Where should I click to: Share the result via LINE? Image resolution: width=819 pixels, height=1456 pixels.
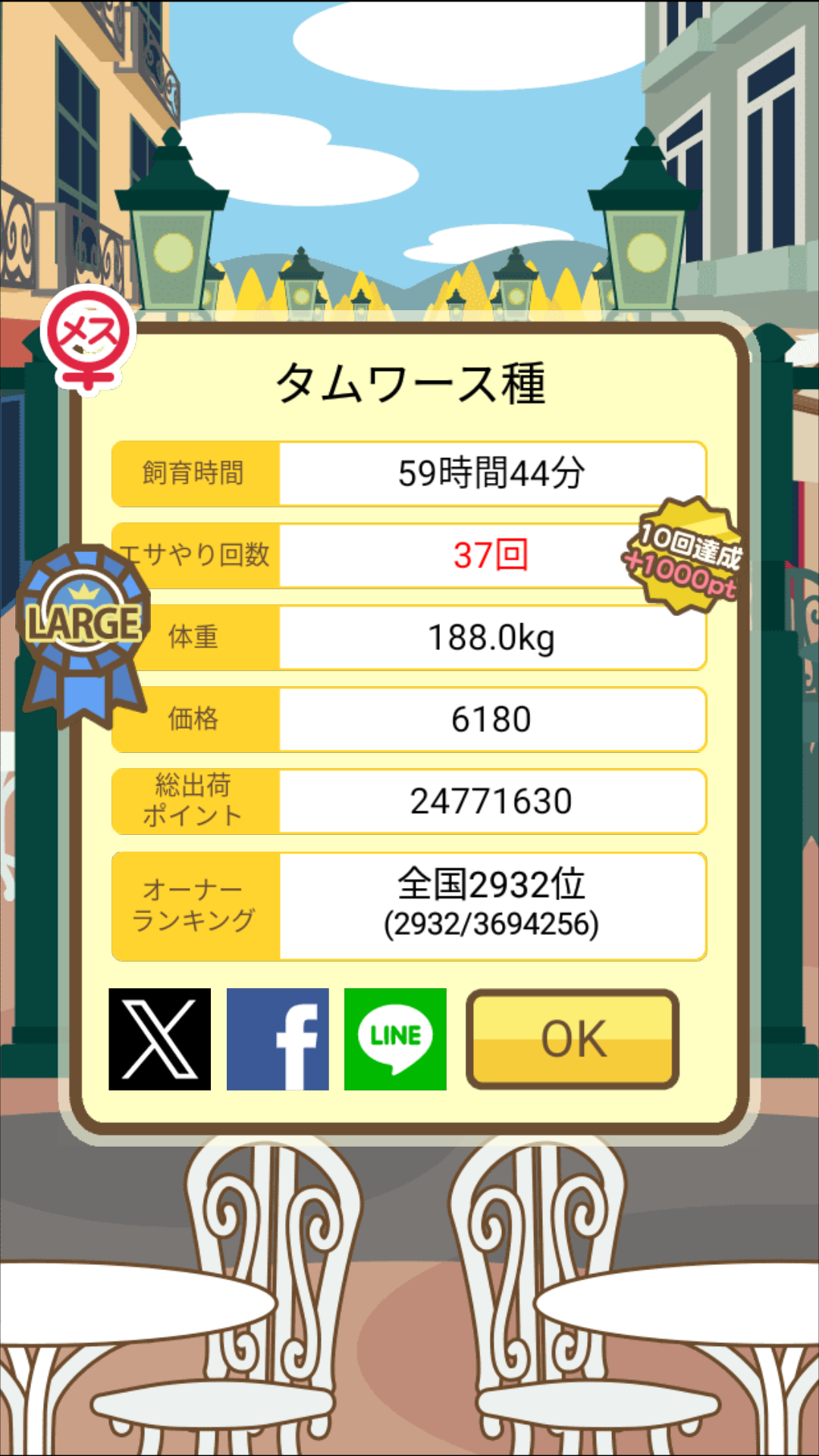tap(395, 1039)
